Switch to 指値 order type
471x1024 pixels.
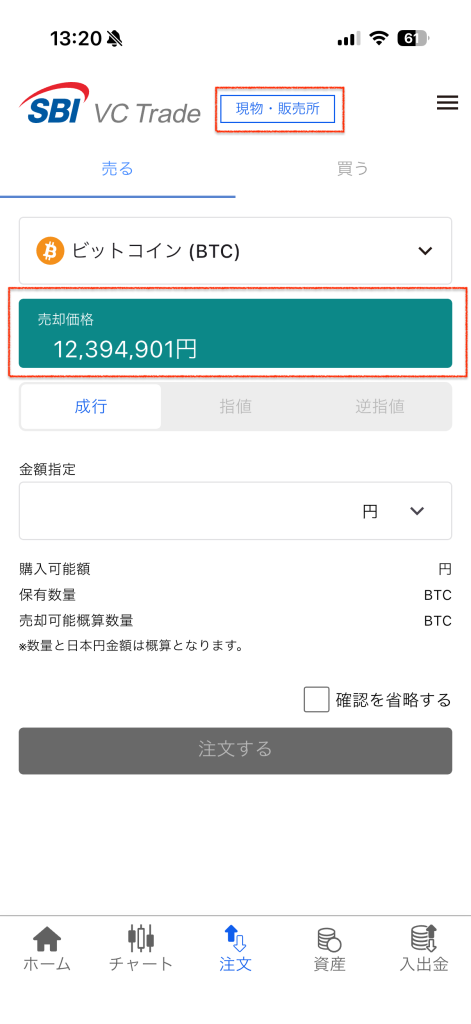coord(236,406)
